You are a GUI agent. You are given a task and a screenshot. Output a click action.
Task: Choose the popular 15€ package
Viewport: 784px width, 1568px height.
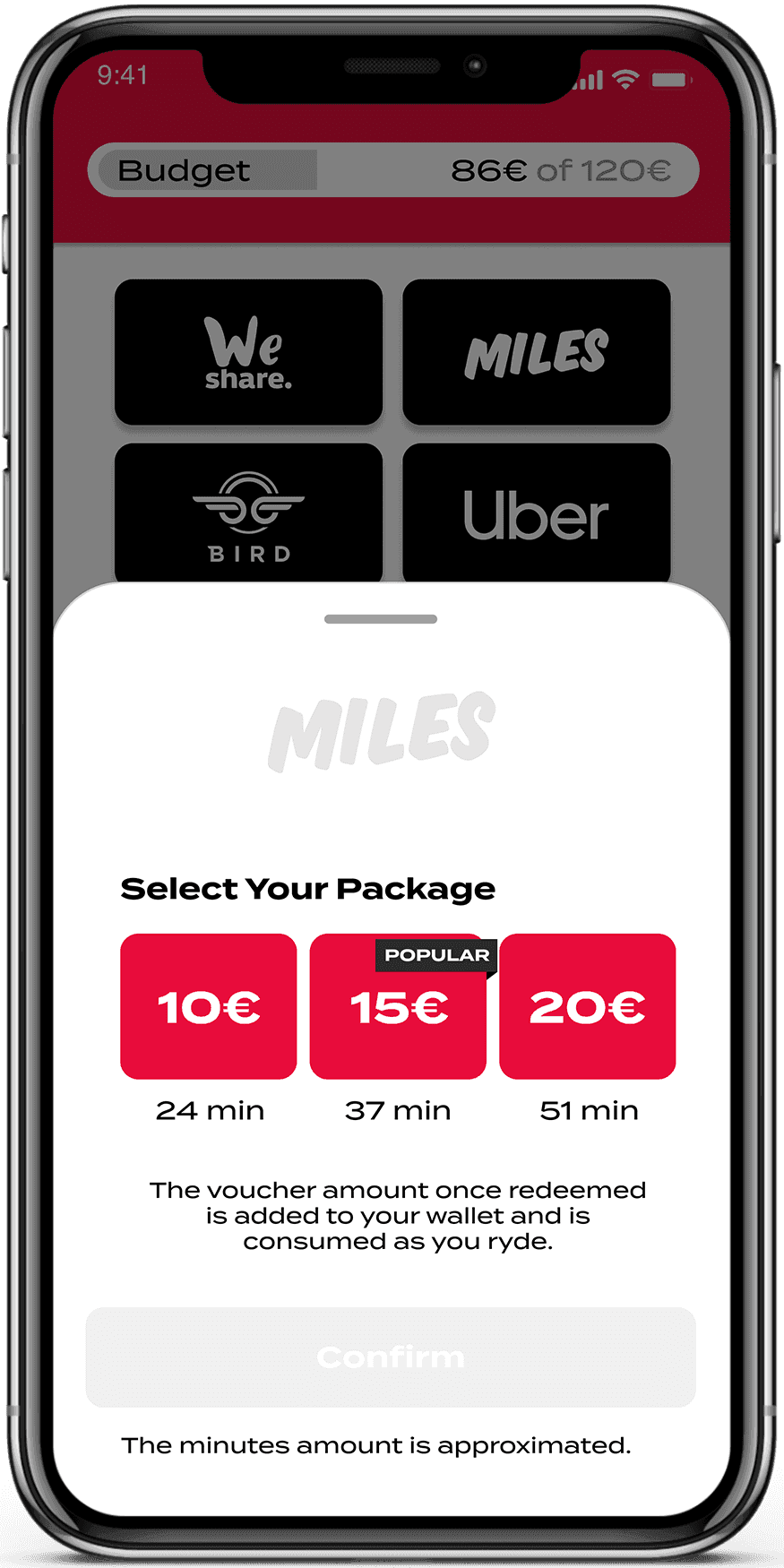pyautogui.click(x=398, y=1006)
